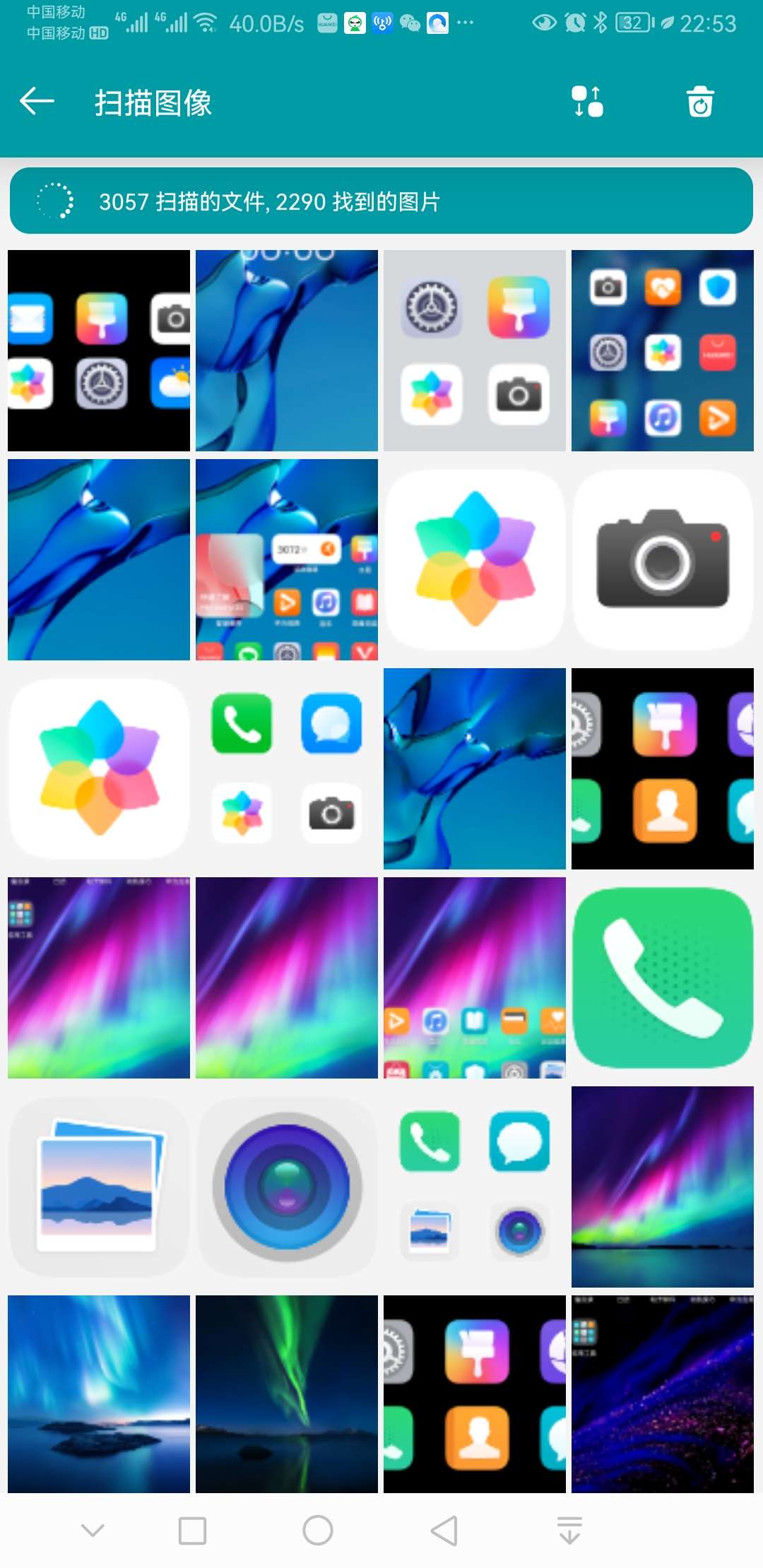Open the tile with four teal app icons
This screenshot has width=763, height=1568.
[x=475, y=1187]
